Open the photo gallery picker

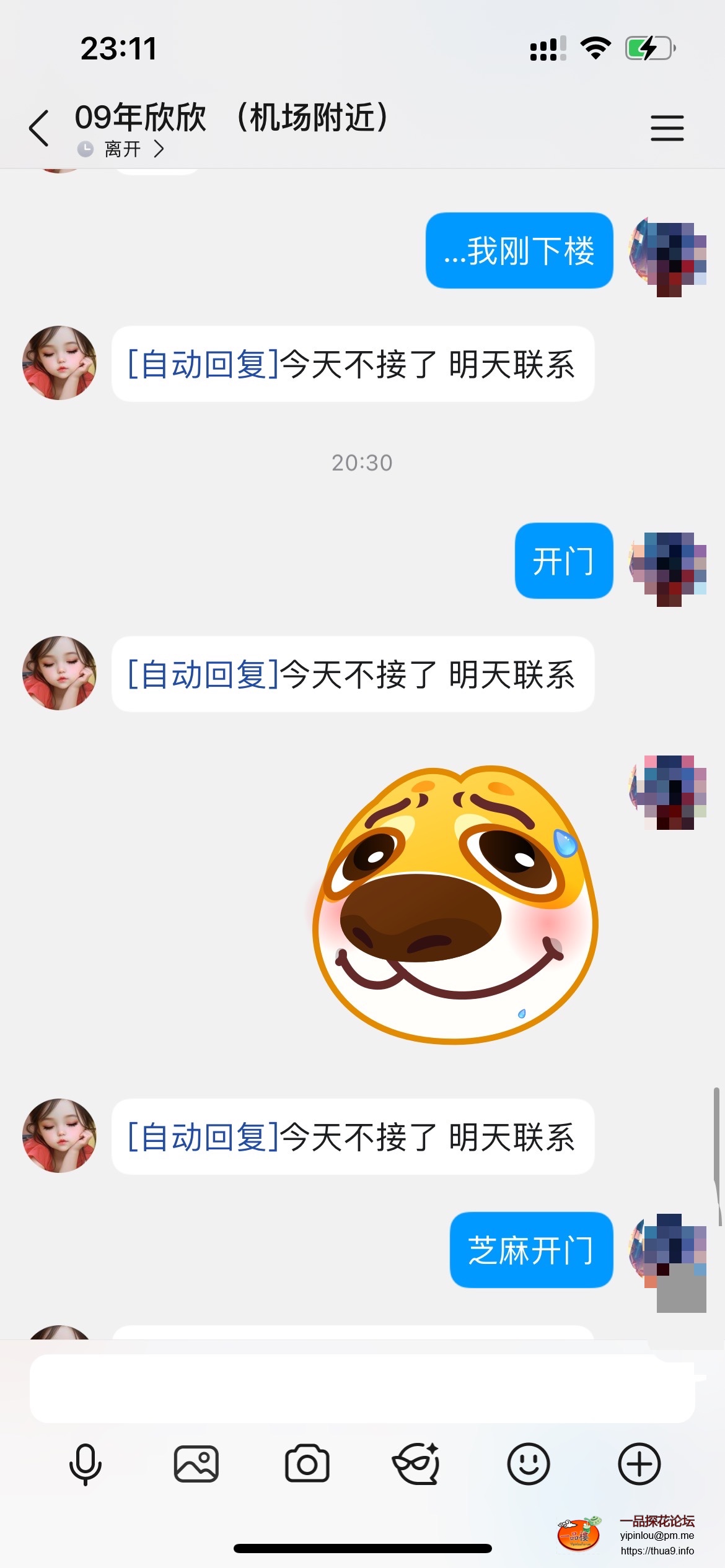point(196,1464)
